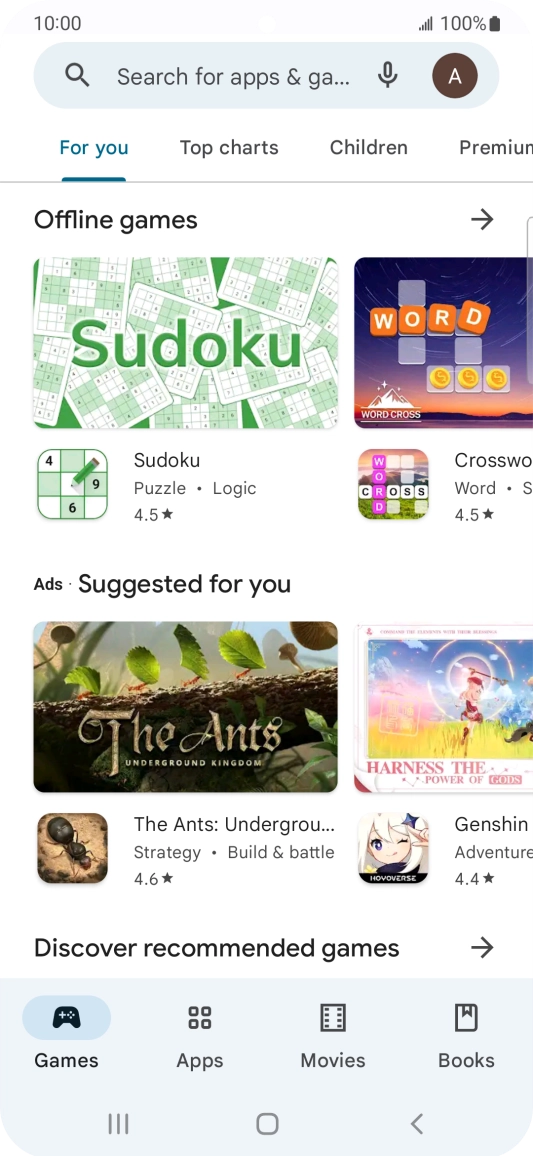Start voice search with the microphone
Screen dimensions: 533x1156
[388, 75]
